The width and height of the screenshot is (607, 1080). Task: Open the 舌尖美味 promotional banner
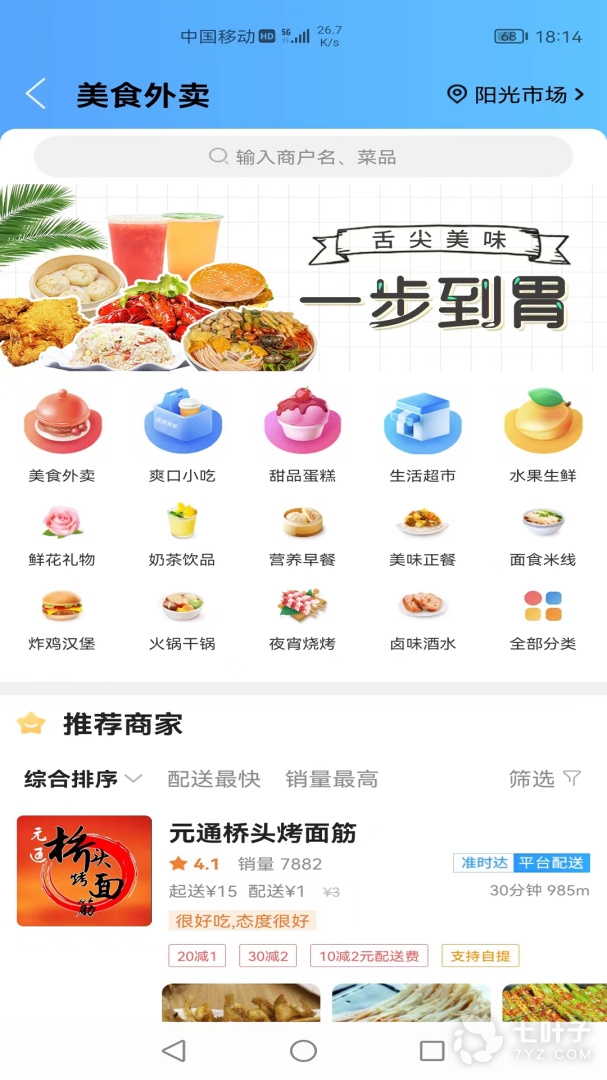tap(303, 278)
